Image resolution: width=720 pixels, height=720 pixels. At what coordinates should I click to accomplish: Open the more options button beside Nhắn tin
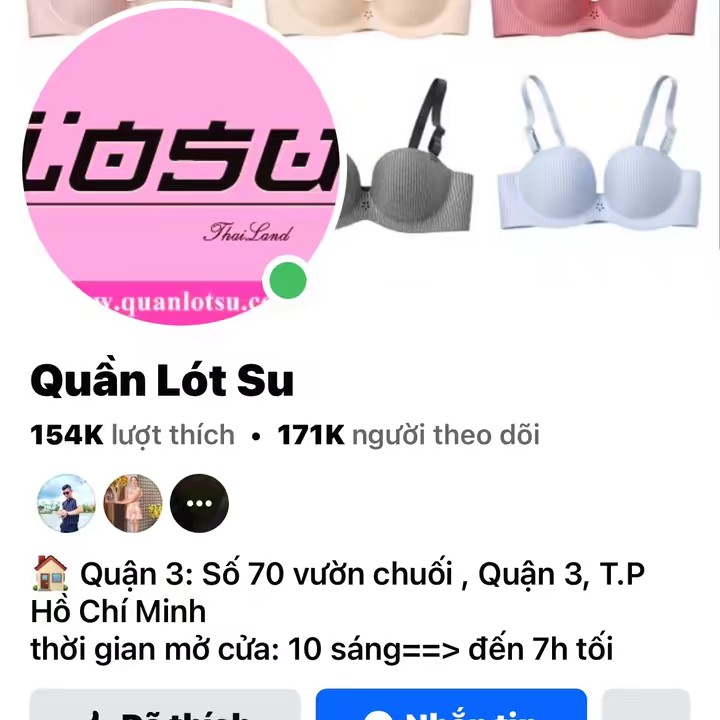pos(646,706)
